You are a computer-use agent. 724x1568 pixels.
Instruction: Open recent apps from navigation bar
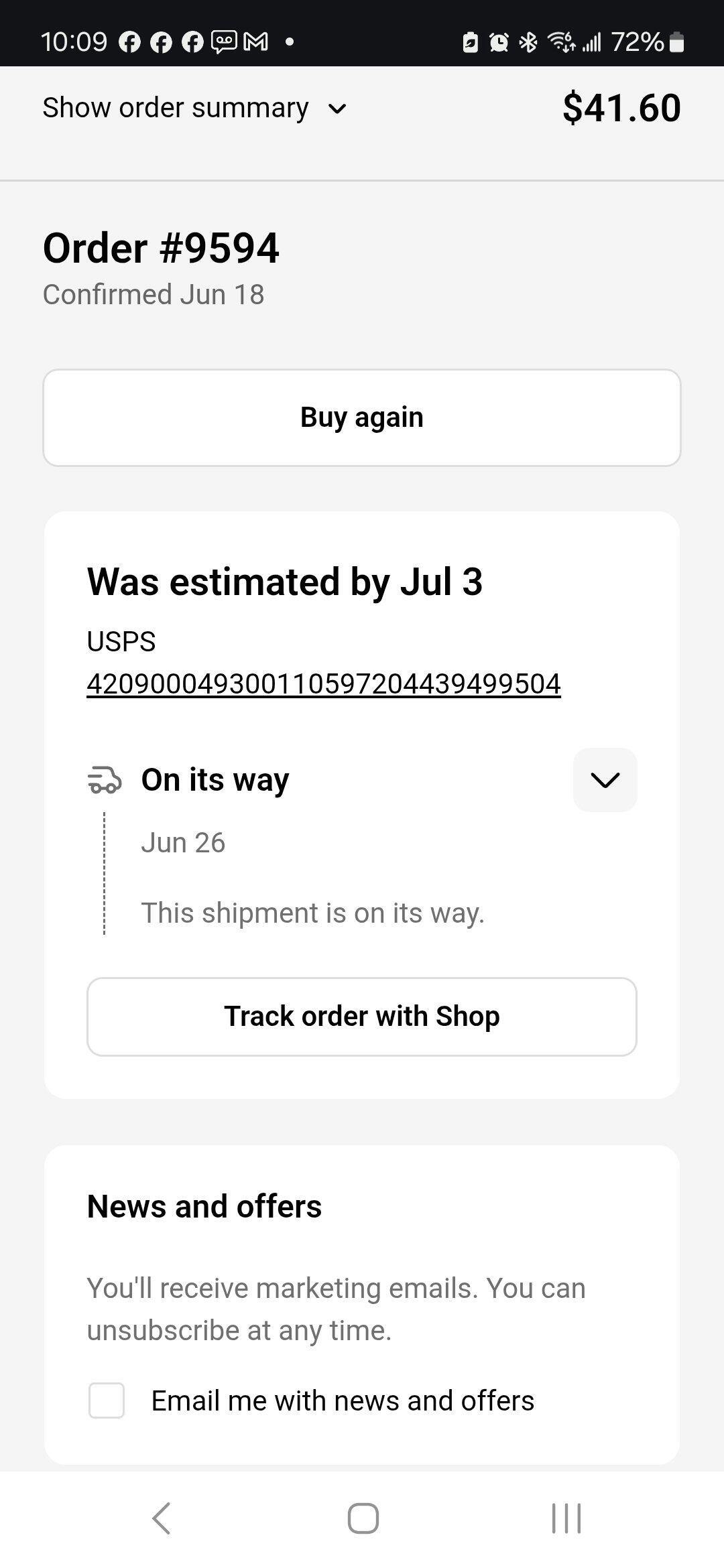coord(566,1518)
